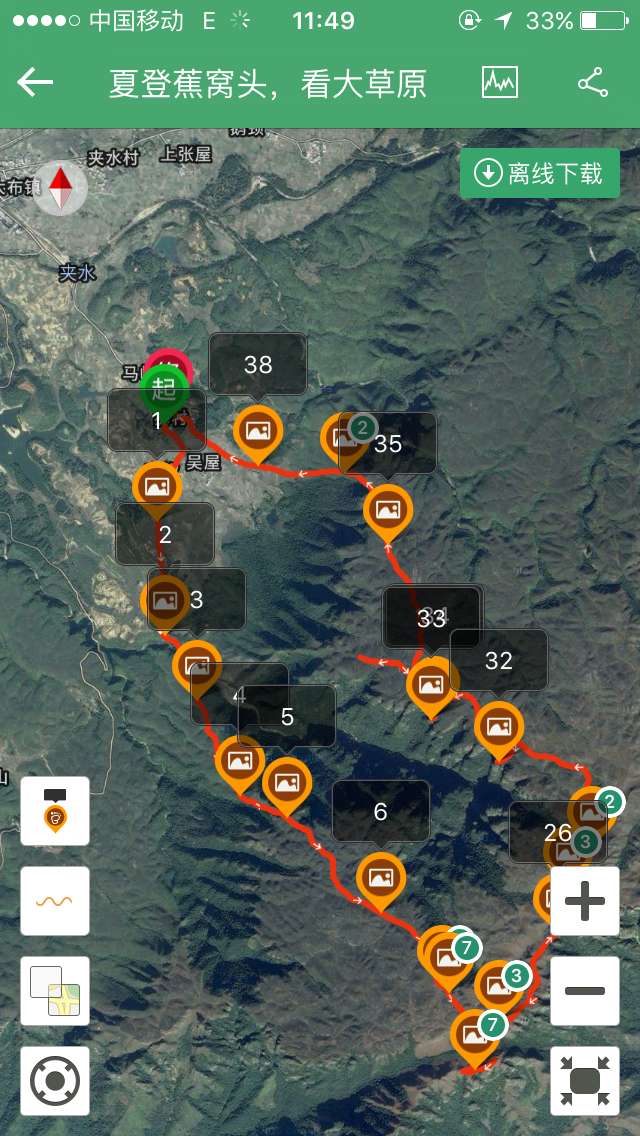Viewport: 640px width, 1136px height.
Task: Go back using the top-left arrow
Action: 35,83
